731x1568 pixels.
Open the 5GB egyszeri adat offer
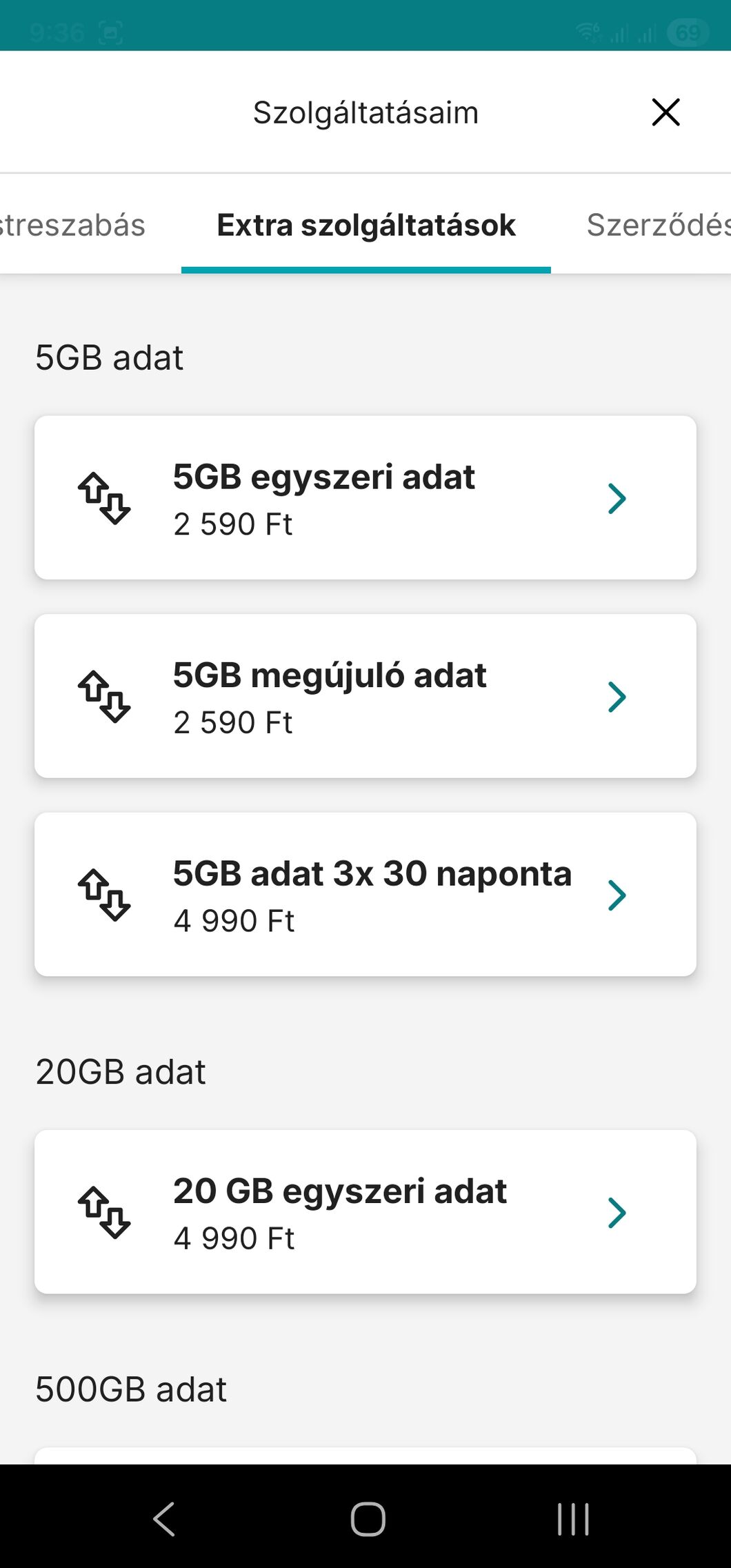(365, 497)
